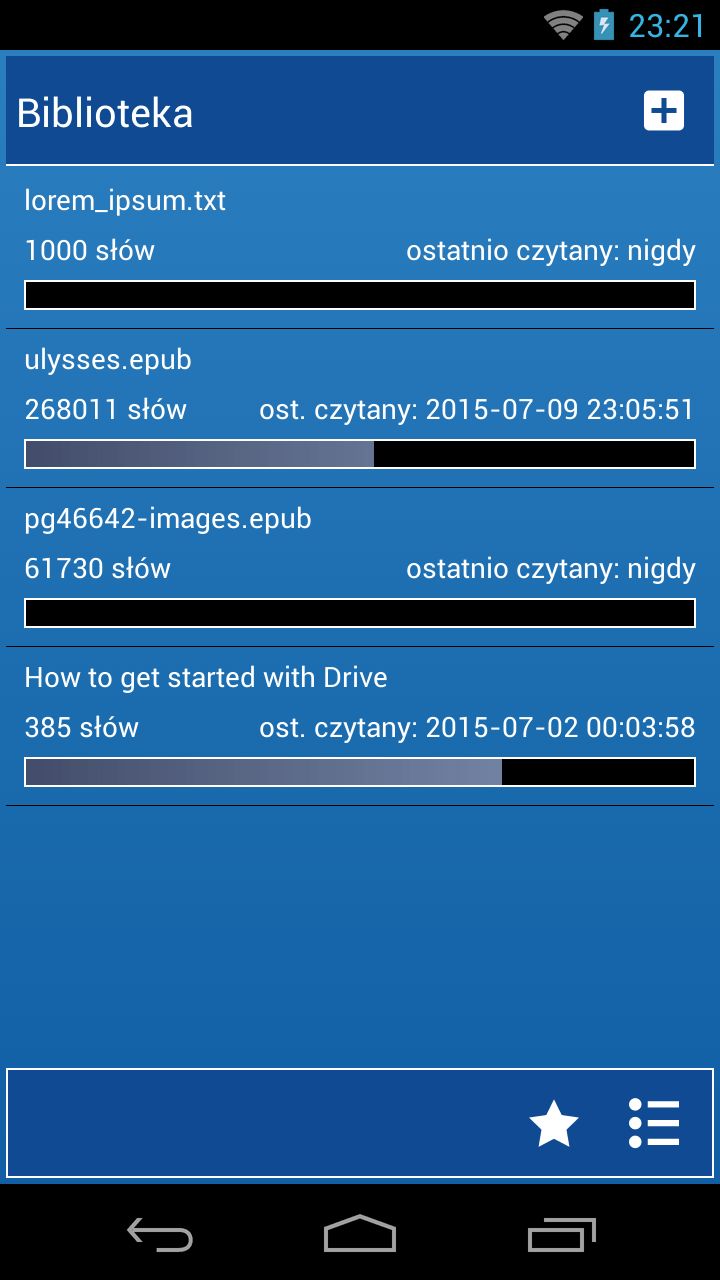Tap the star icon in bottom bar
Viewport: 720px width, 1280px height.
(553, 1124)
